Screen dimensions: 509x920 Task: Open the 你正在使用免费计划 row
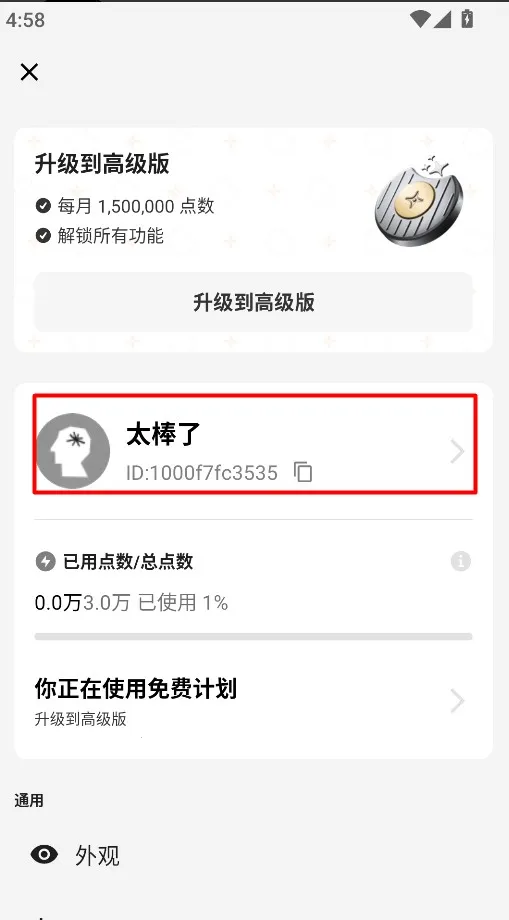(253, 701)
